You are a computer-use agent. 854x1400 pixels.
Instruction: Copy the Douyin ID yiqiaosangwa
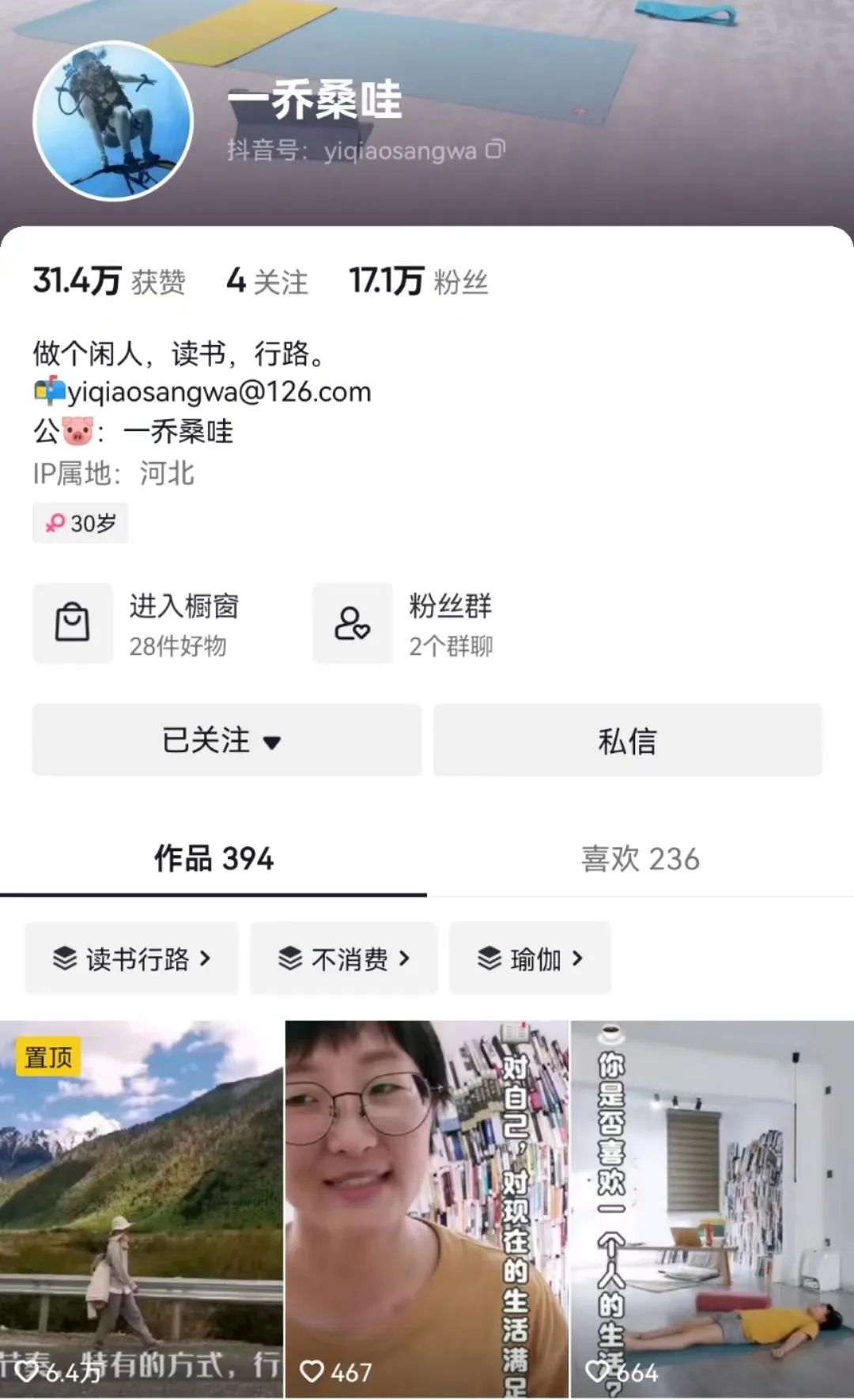(495, 149)
